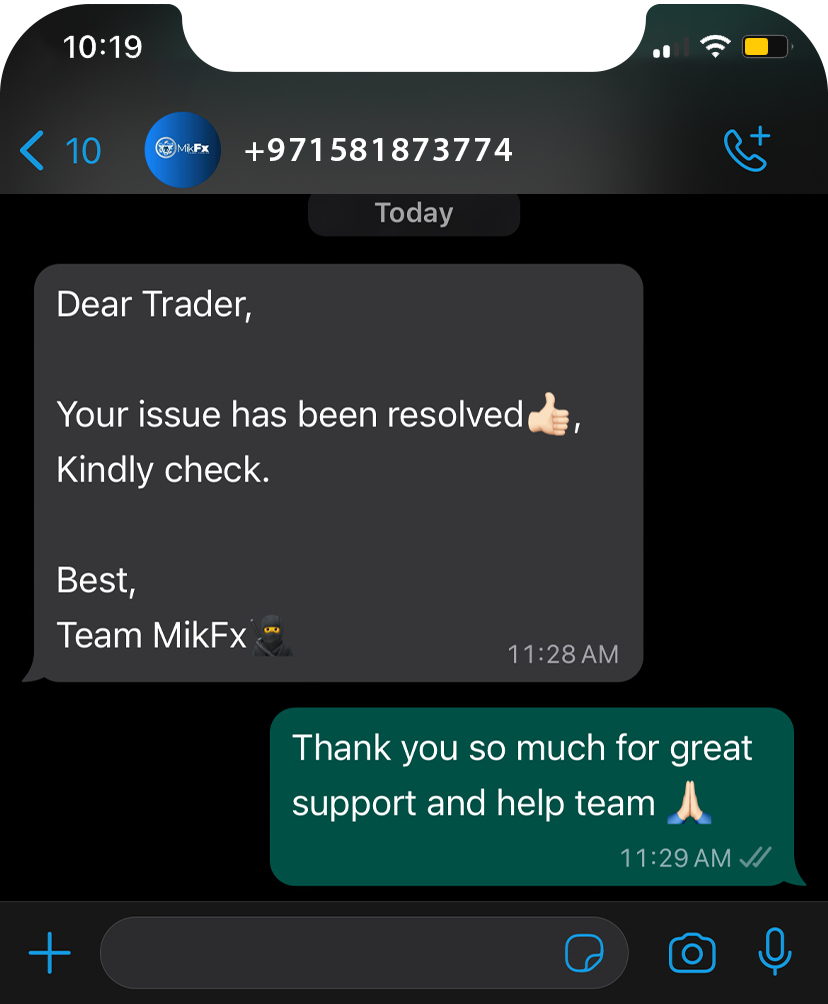Tap the battery indicator
The image size is (828, 1004).
tap(765, 46)
